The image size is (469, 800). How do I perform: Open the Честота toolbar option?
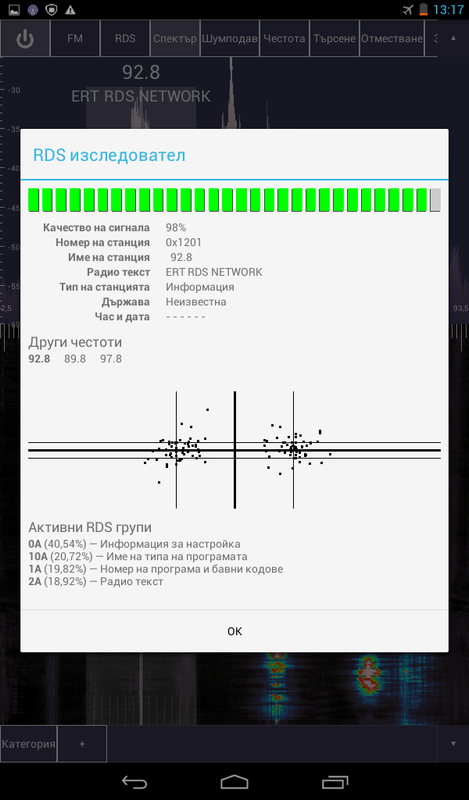click(284, 39)
